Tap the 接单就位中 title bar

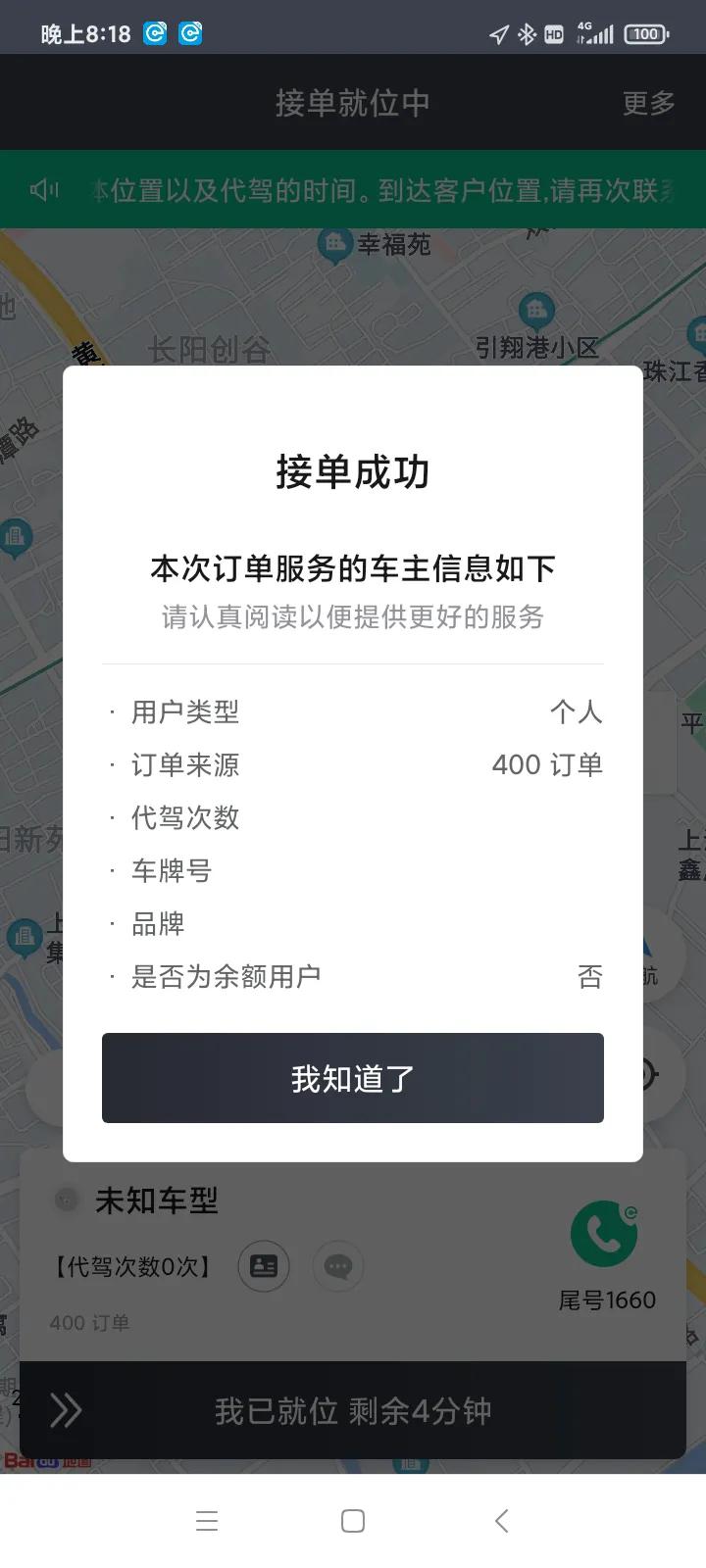(x=352, y=102)
